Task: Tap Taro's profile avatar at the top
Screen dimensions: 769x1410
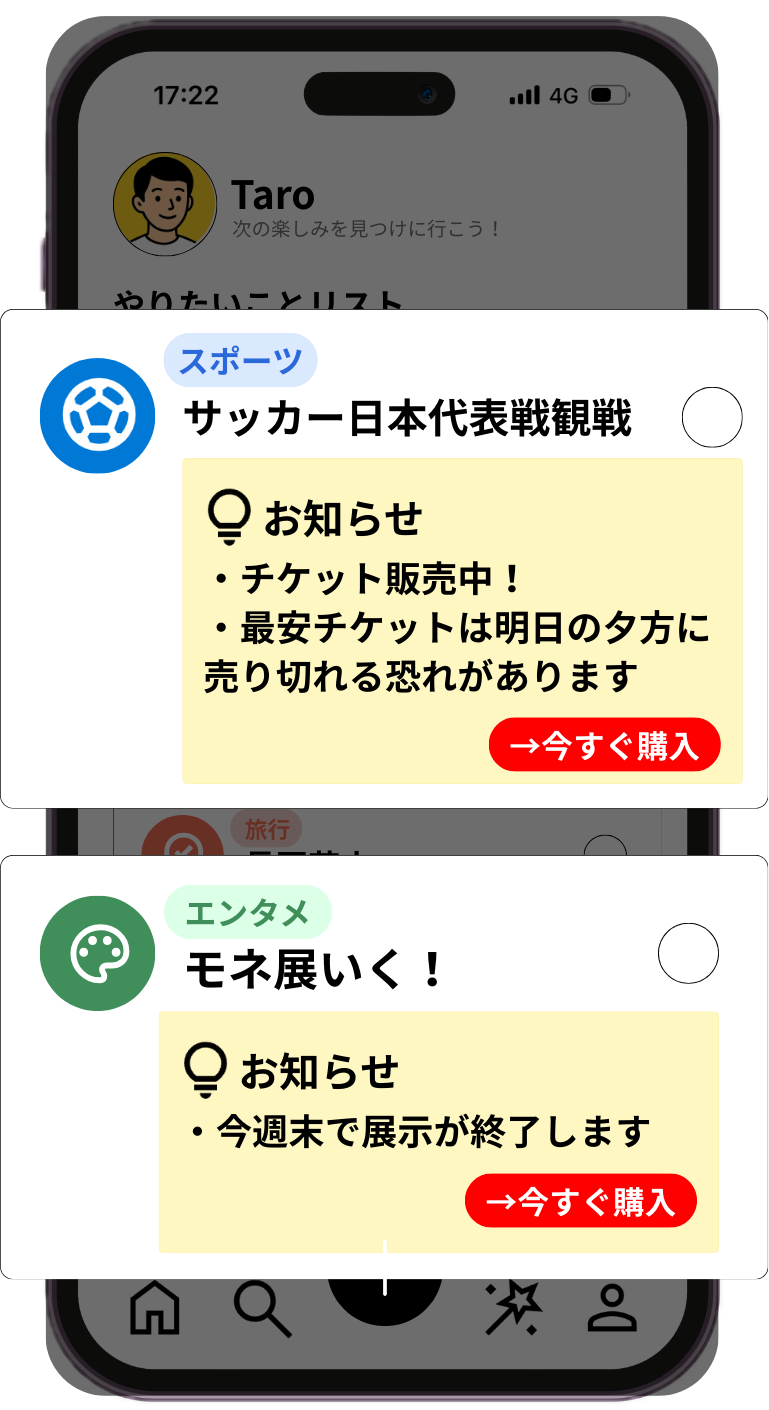Action: (166, 203)
